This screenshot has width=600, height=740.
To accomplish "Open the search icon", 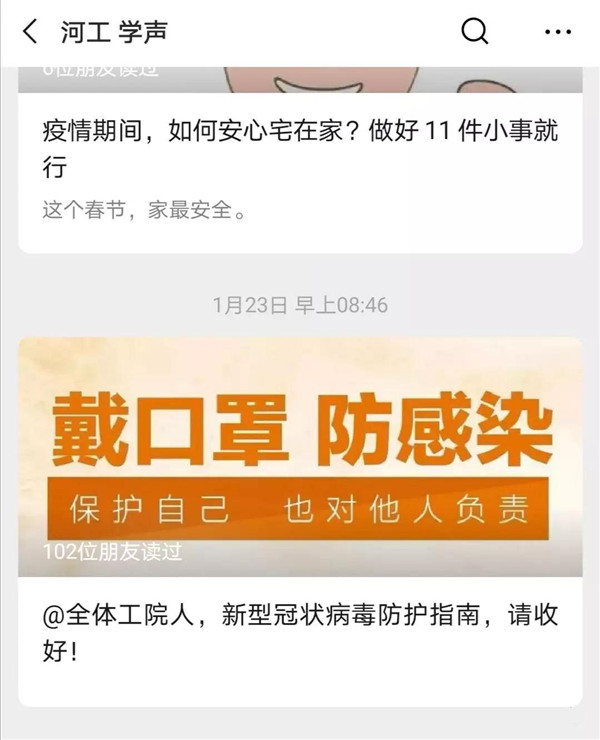I will click(475, 32).
